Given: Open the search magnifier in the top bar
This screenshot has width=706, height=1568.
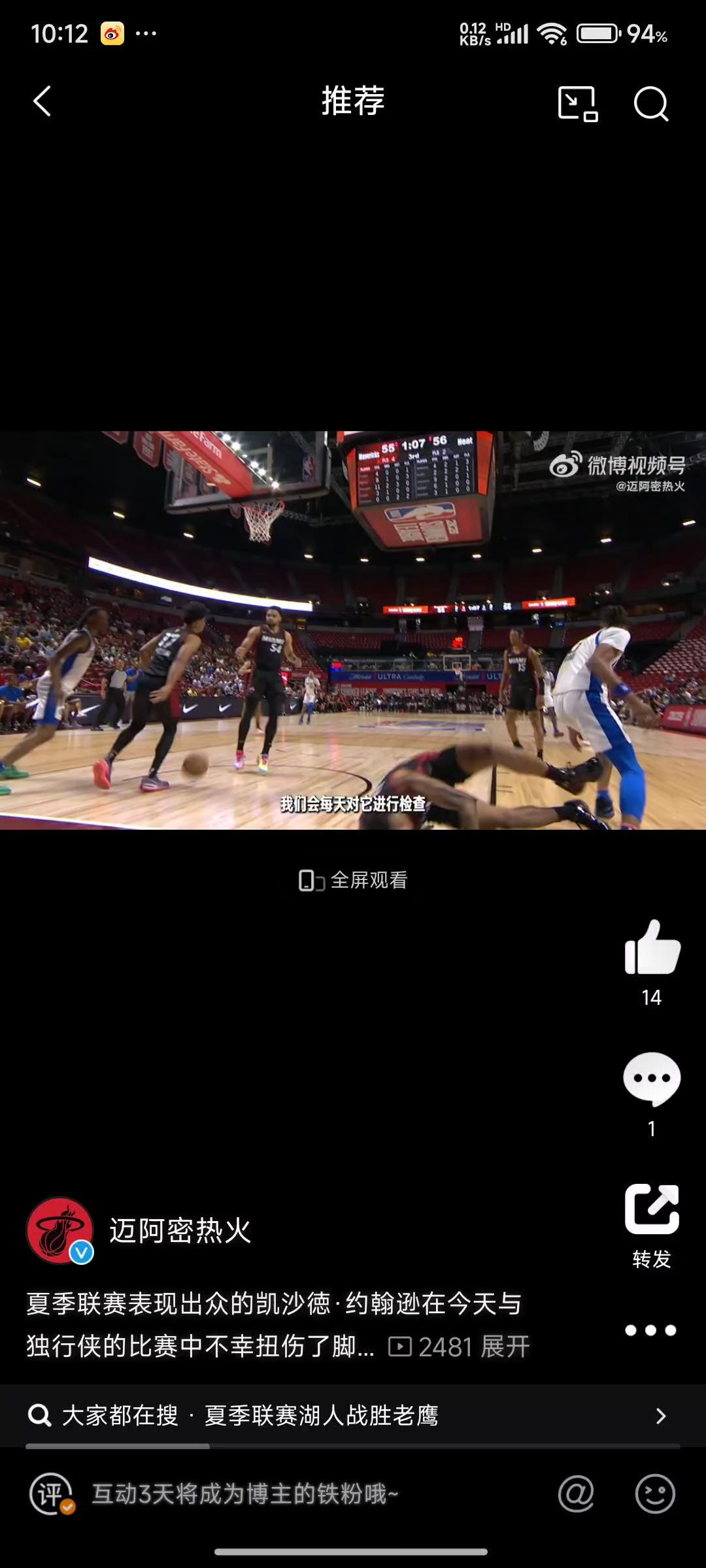Looking at the screenshot, I should (x=651, y=103).
